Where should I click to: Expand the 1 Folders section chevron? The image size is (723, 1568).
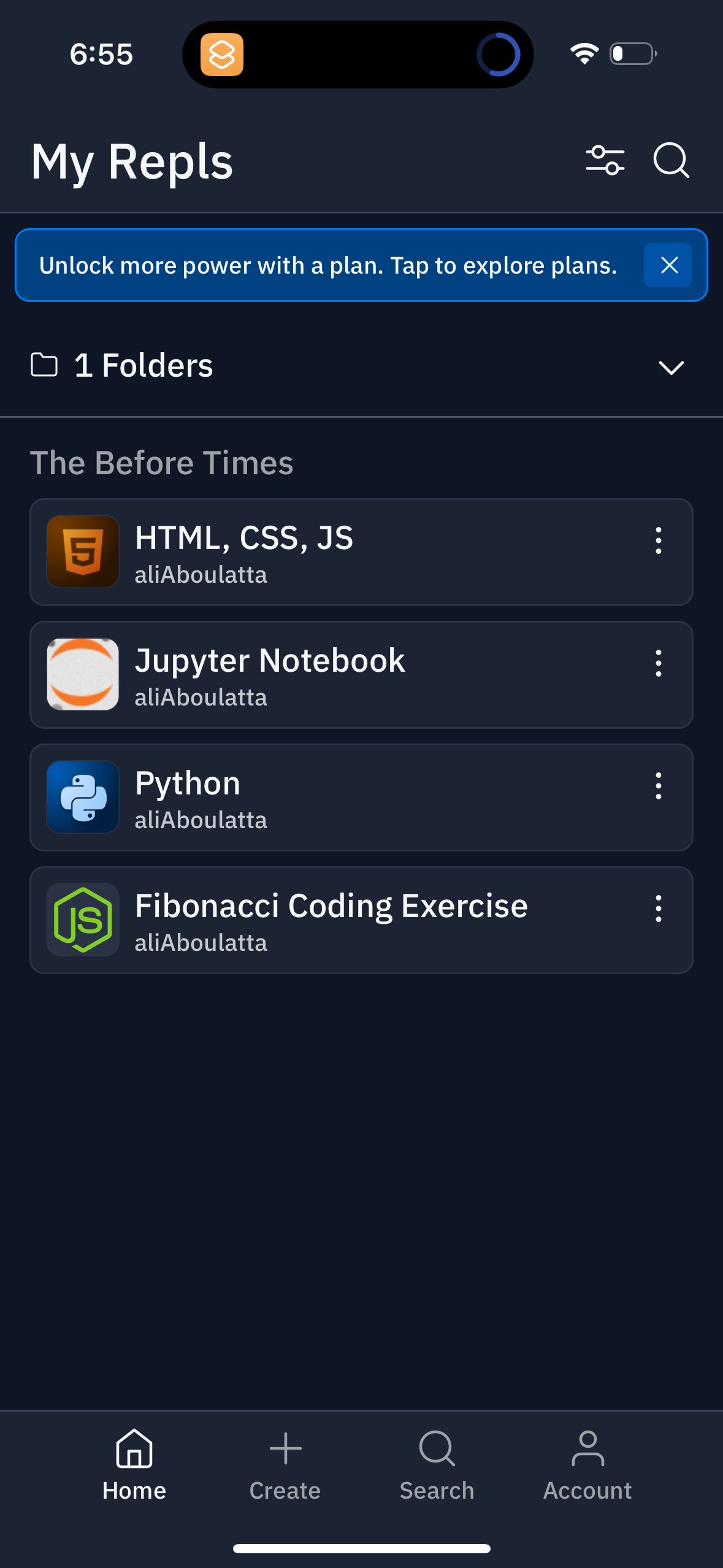(671, 367)
